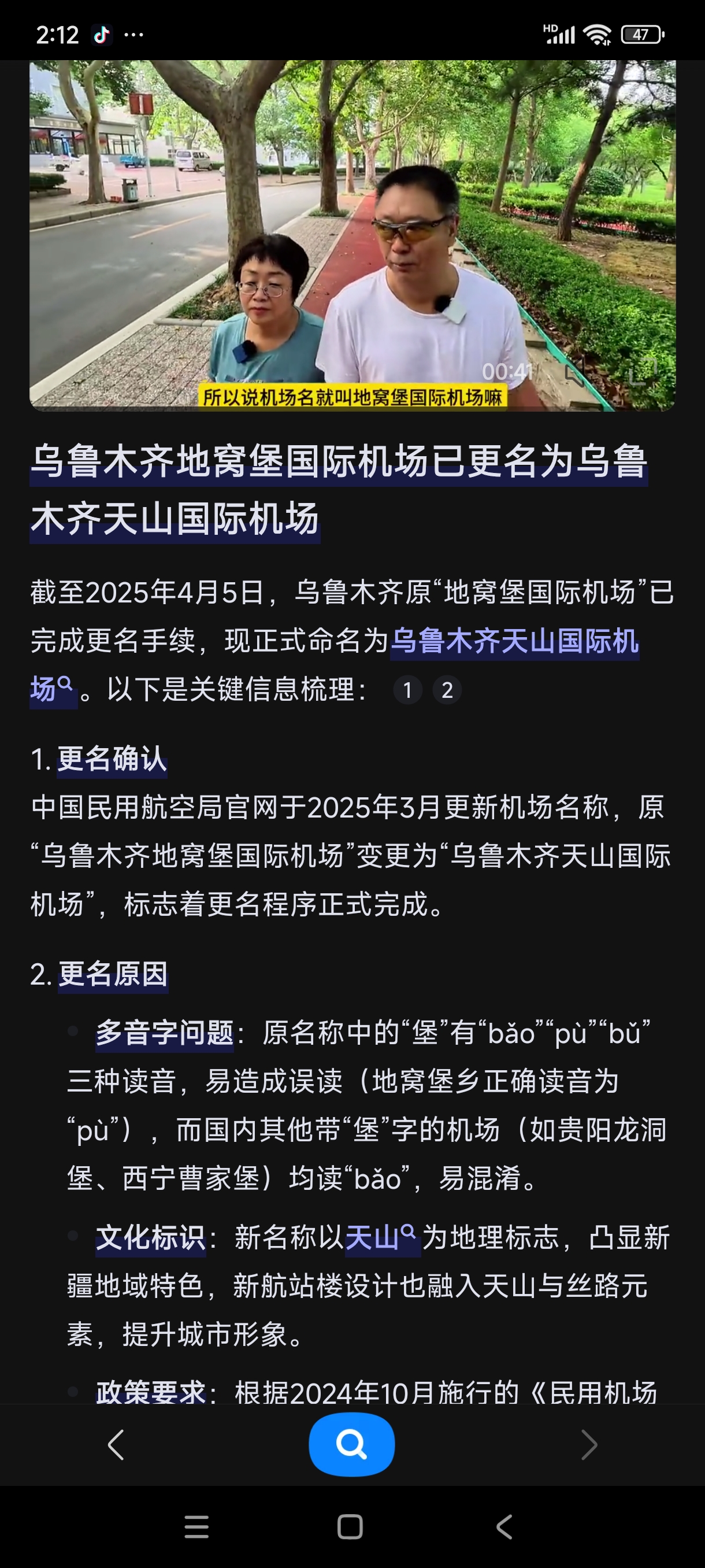
Task: Go forward with the bottom right arrow
Action: tap(589, 1444)
